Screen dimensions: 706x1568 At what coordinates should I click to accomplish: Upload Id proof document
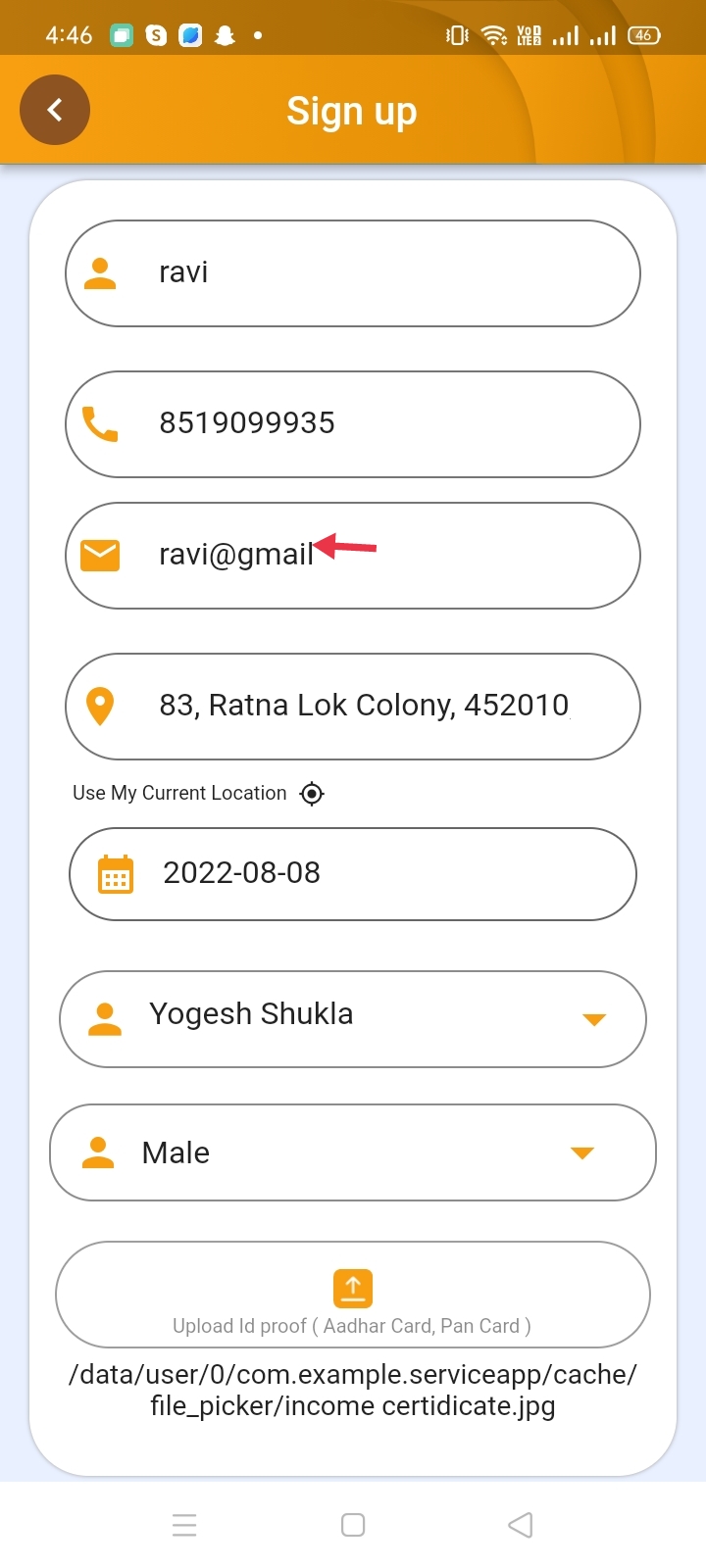click(353, 1295)
